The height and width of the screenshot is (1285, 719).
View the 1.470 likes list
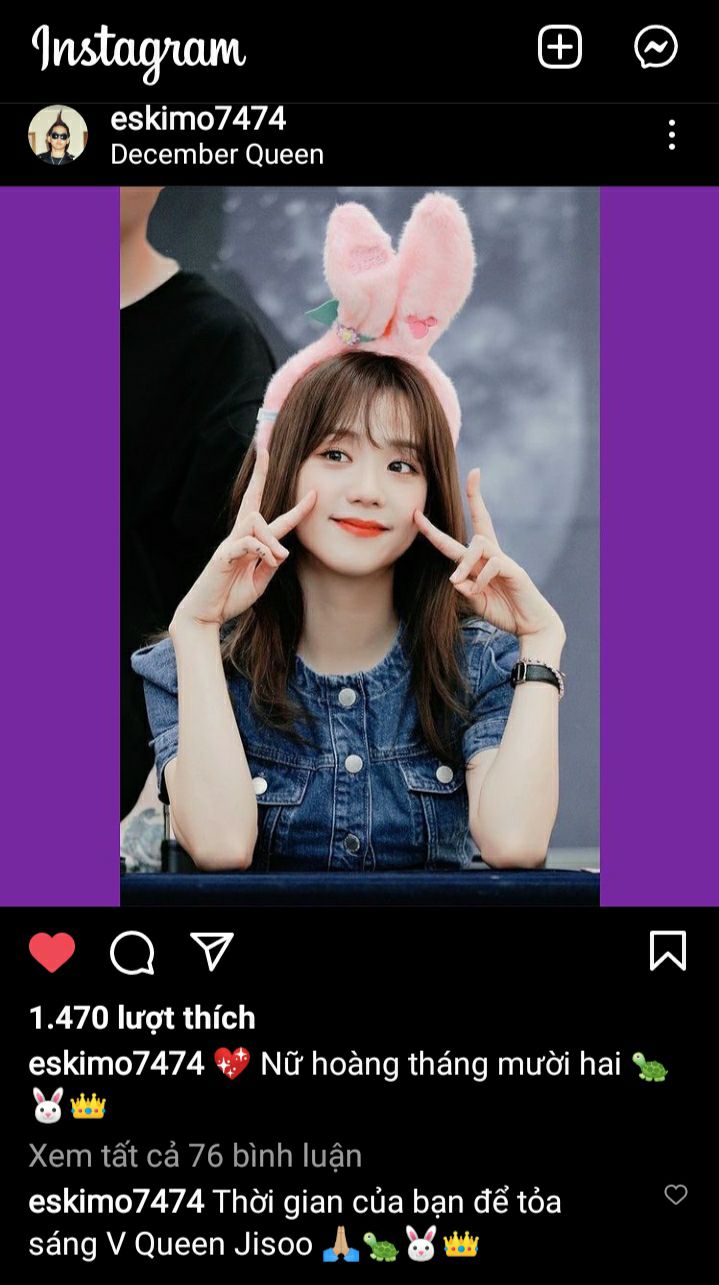142,1018
